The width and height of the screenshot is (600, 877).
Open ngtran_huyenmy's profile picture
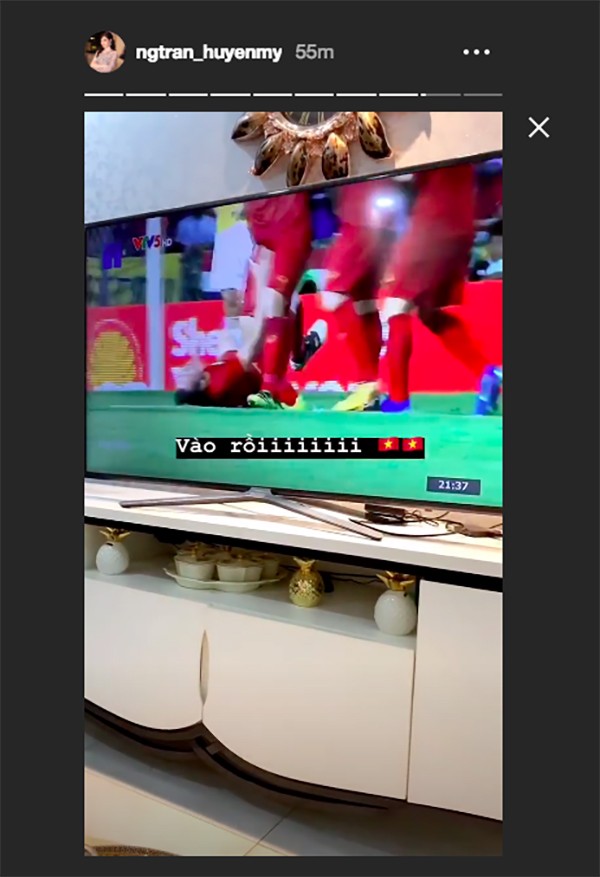tap(105, 52)
